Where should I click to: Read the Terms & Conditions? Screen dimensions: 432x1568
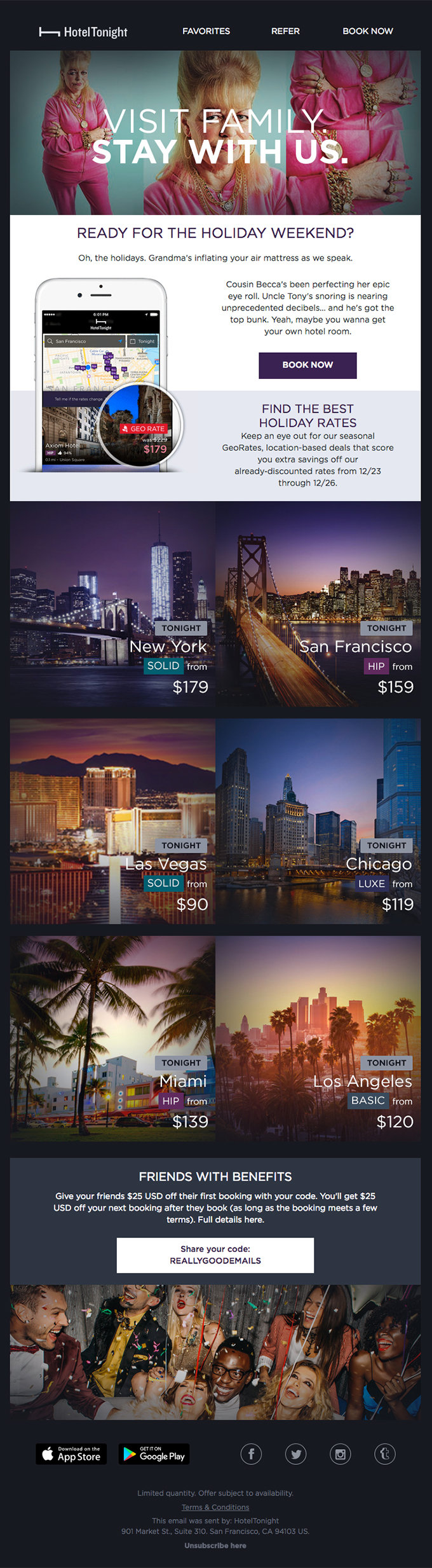point(215,1507)
